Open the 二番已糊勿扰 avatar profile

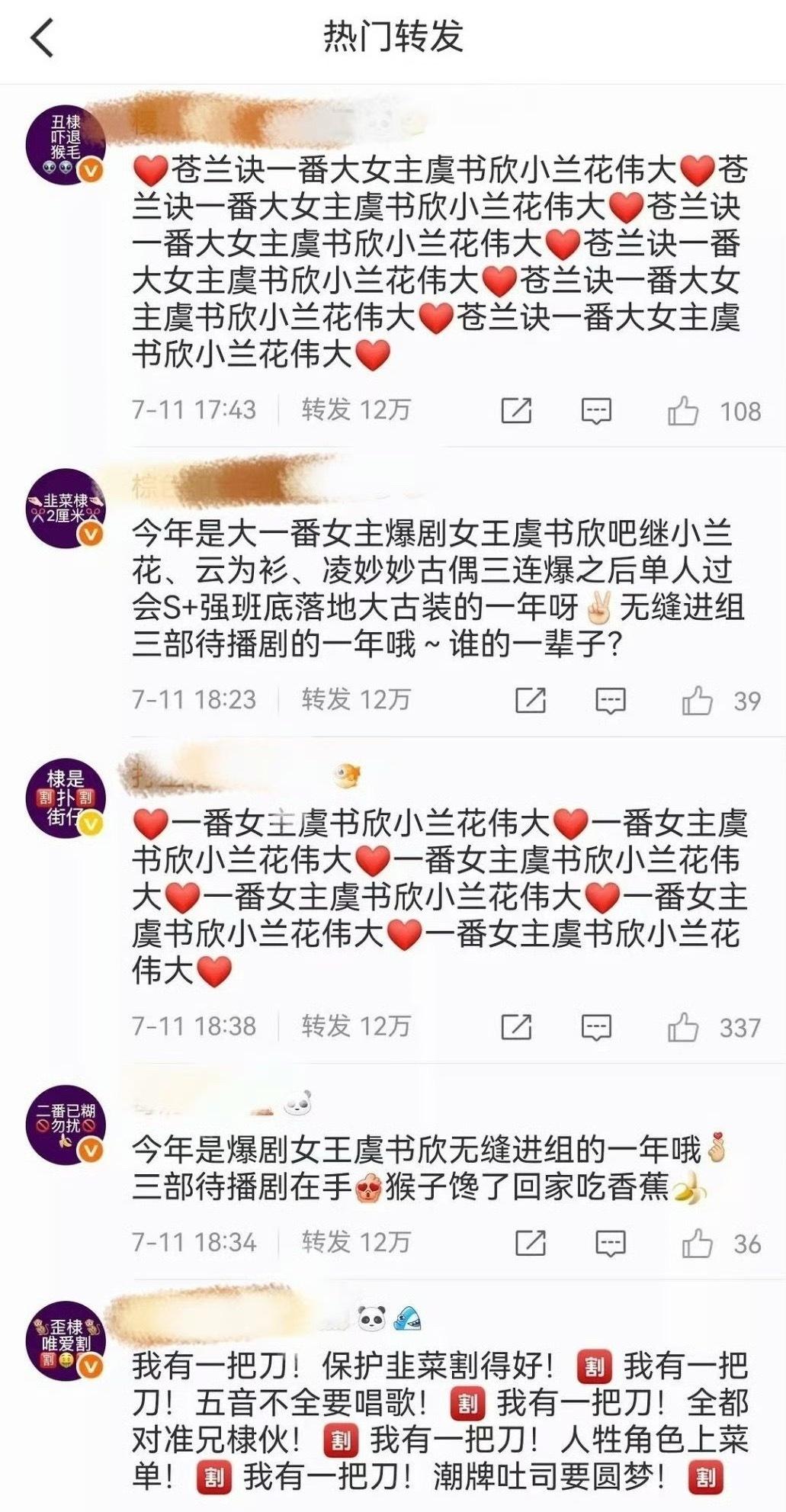coord(66,1125)
